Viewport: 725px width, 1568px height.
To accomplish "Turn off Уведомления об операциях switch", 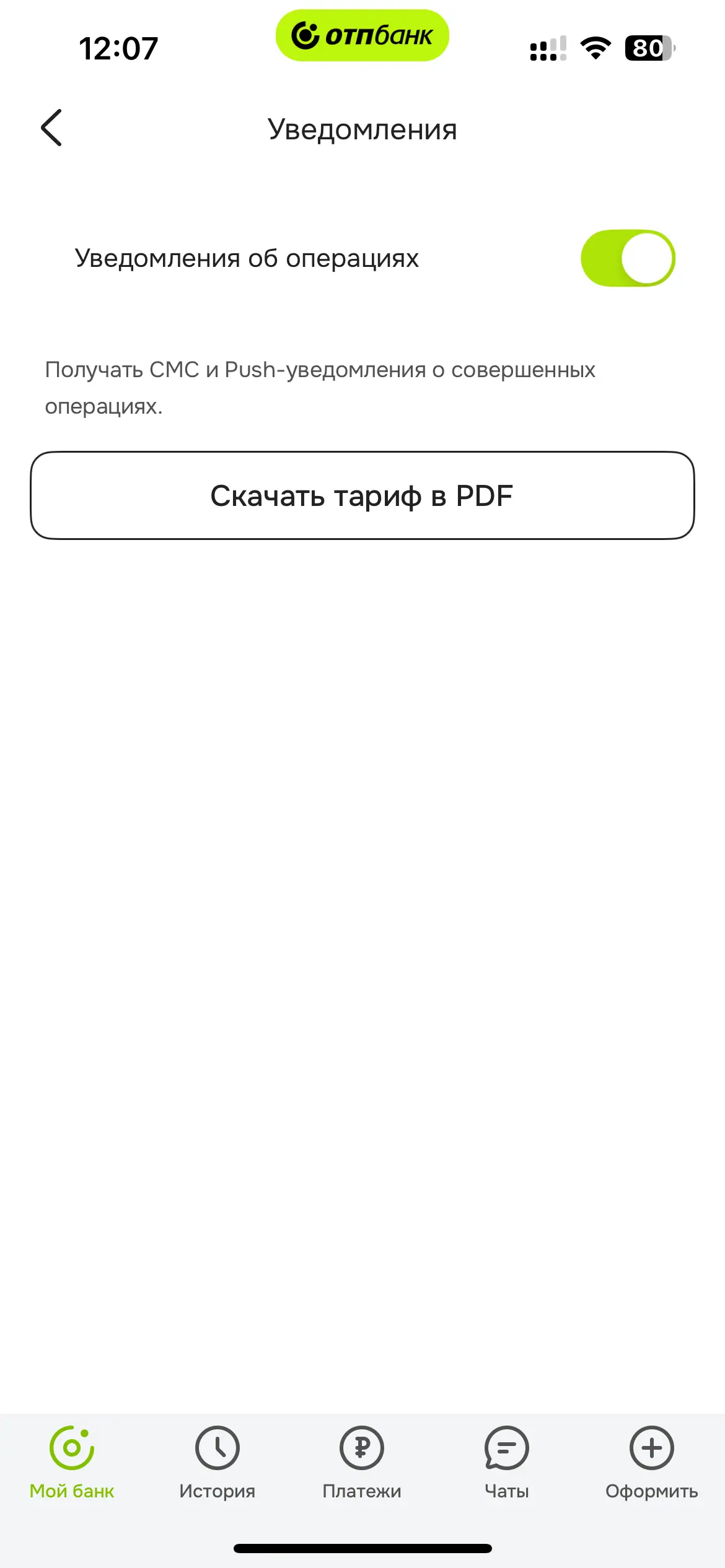I will (627, 258).
